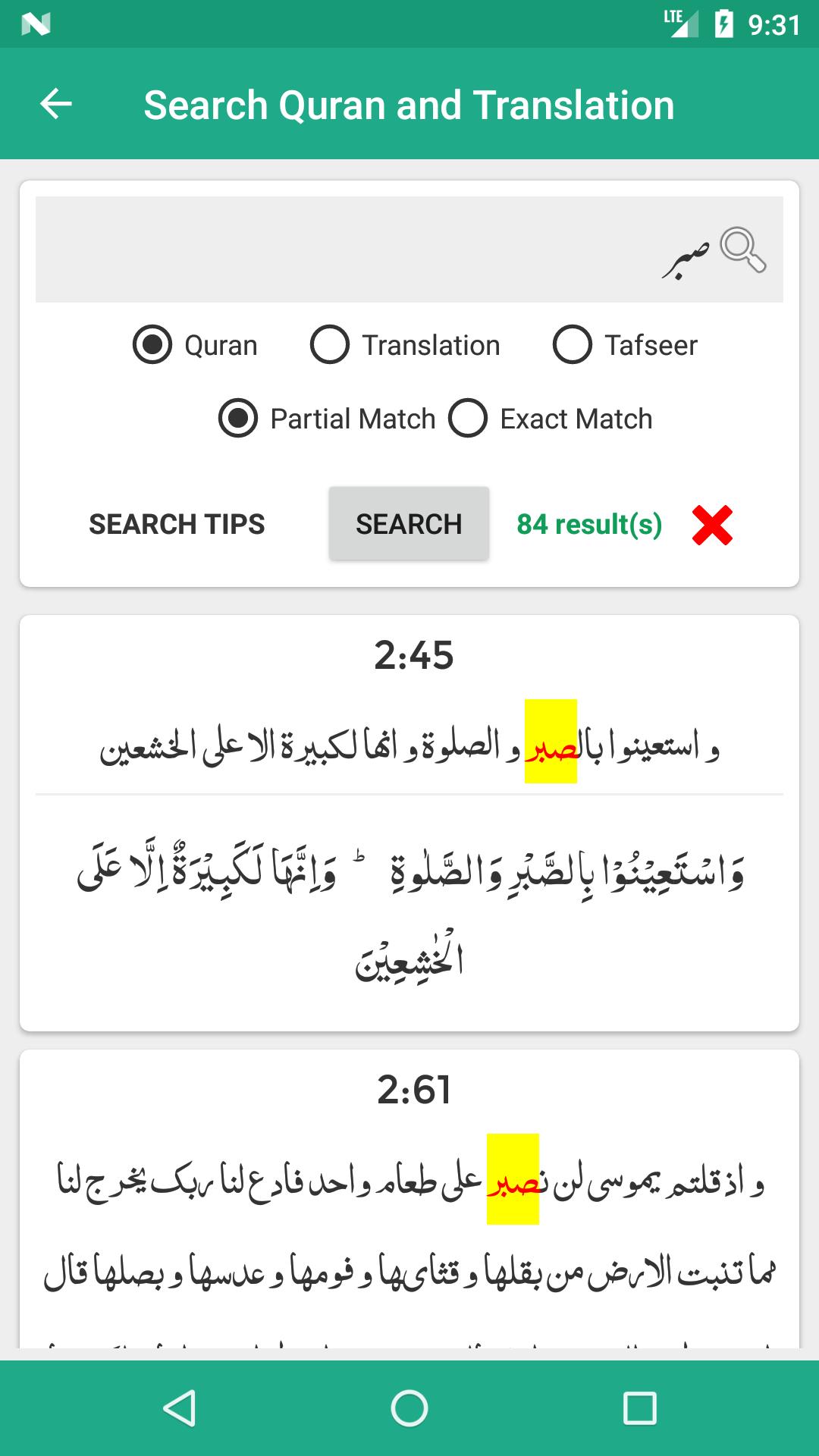Choose Partial Match mode
The height and width of the screenshot is (1456, 819).
(327, 419)
